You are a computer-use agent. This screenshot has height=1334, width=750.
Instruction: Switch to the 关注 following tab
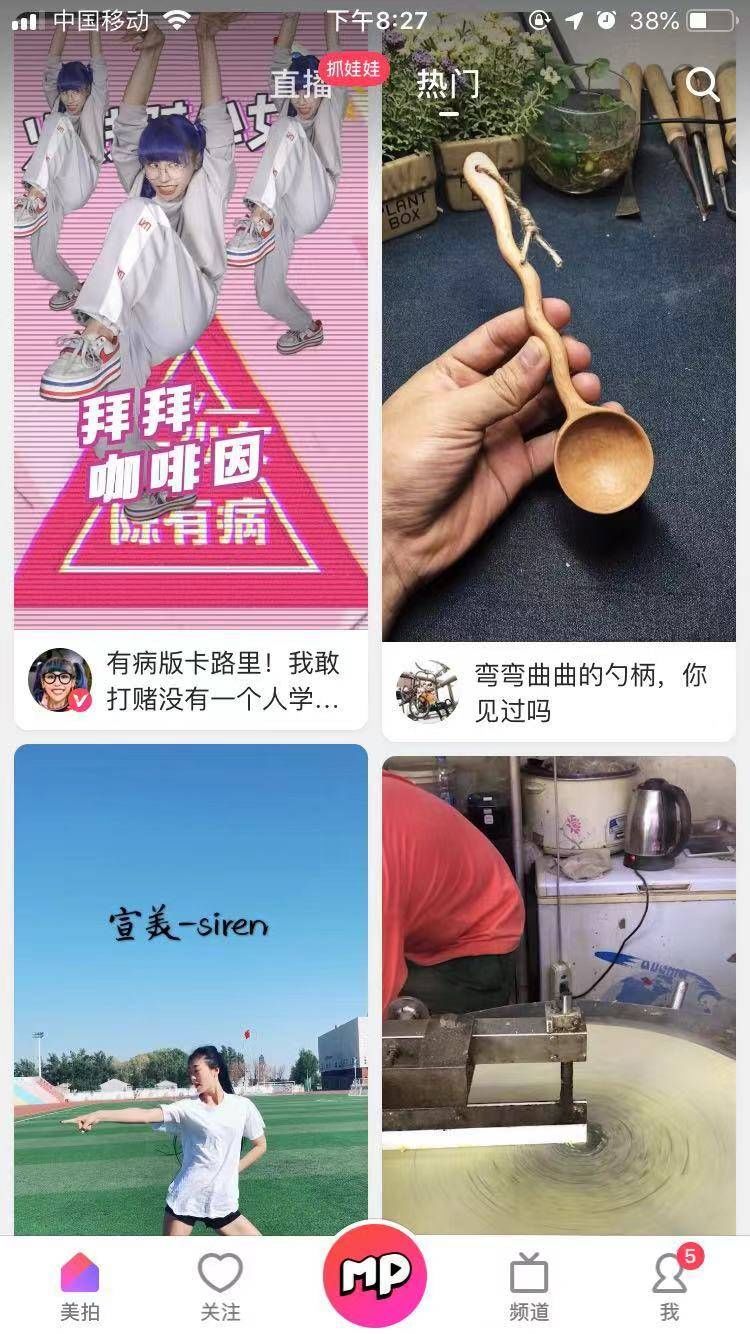tap(220, 1286)
